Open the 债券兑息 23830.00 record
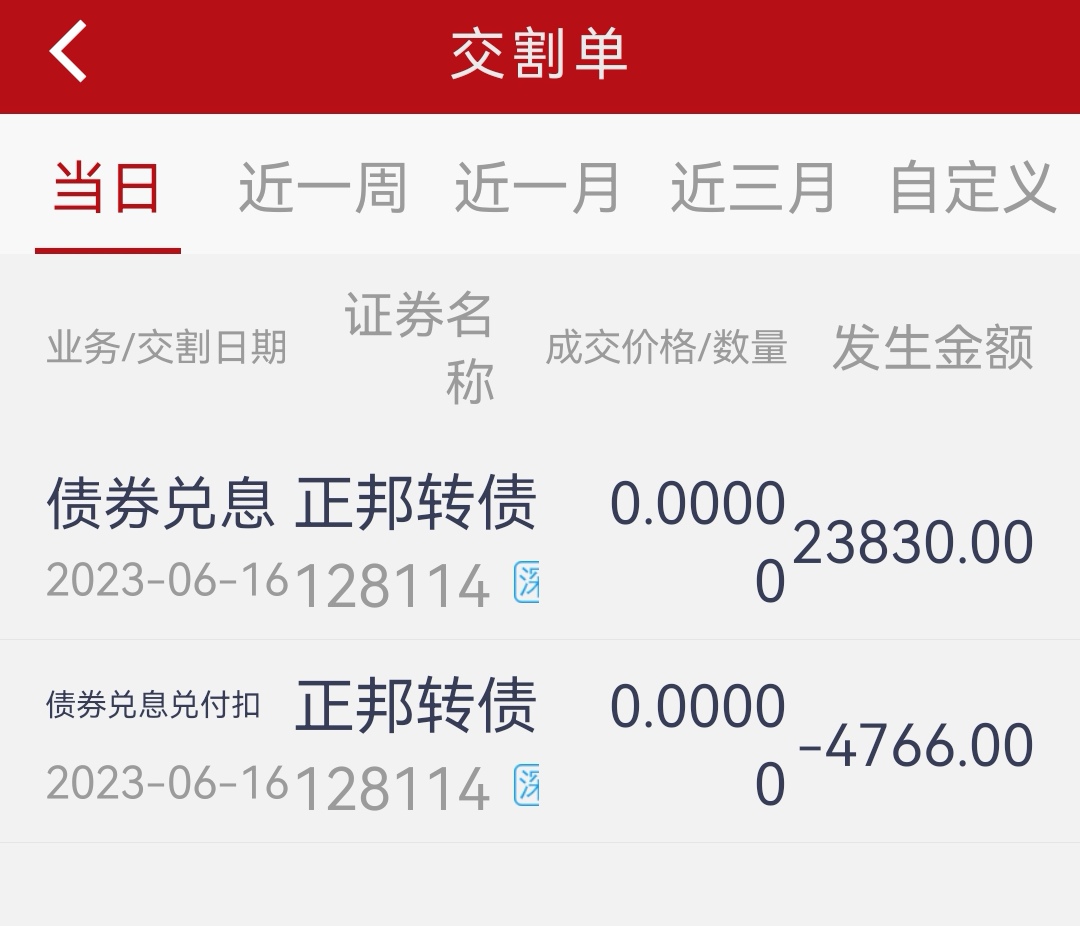1080x926 pixels. (540, 539)
